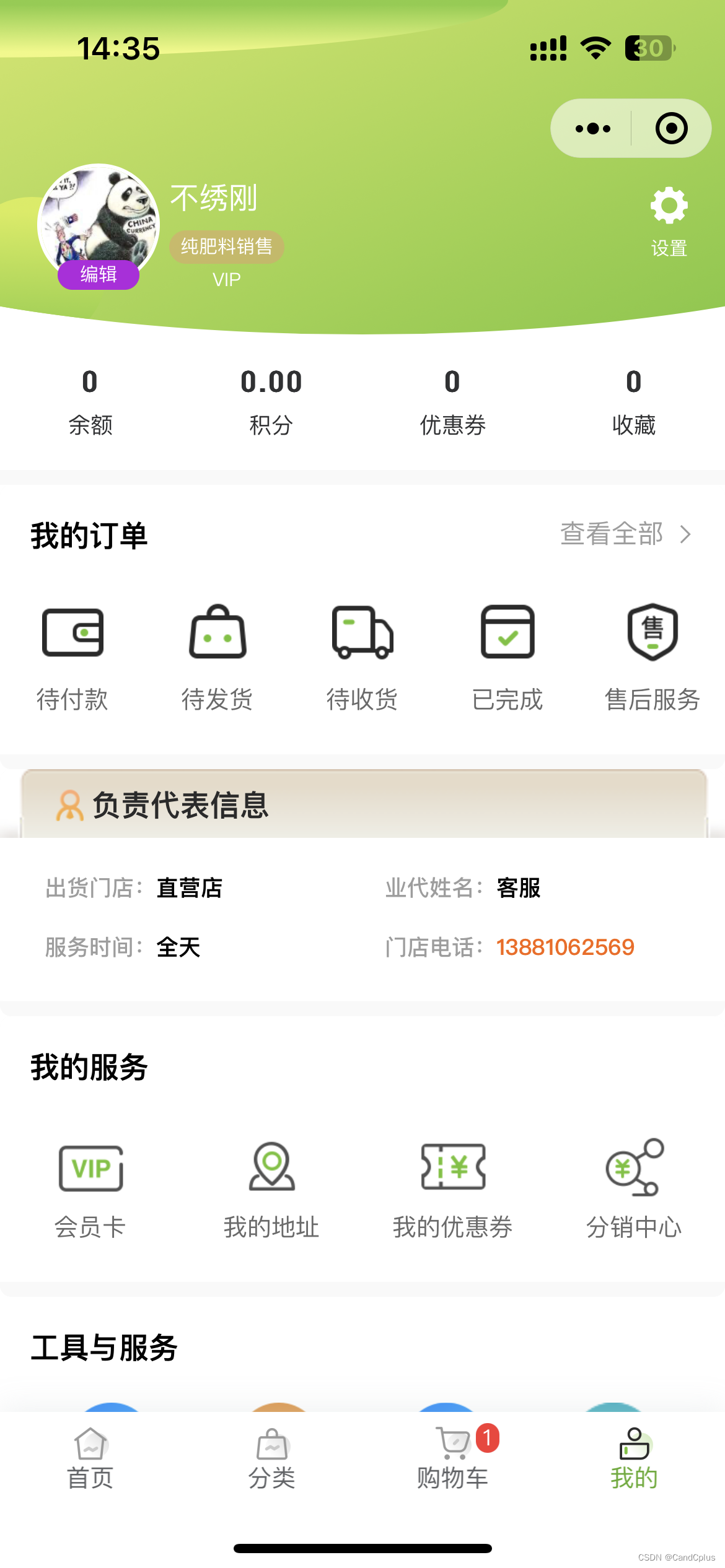This screenshot has width=725, height=1568.
Task: Open 售后服务 after-sales service
Action: [x=652, y=657]
